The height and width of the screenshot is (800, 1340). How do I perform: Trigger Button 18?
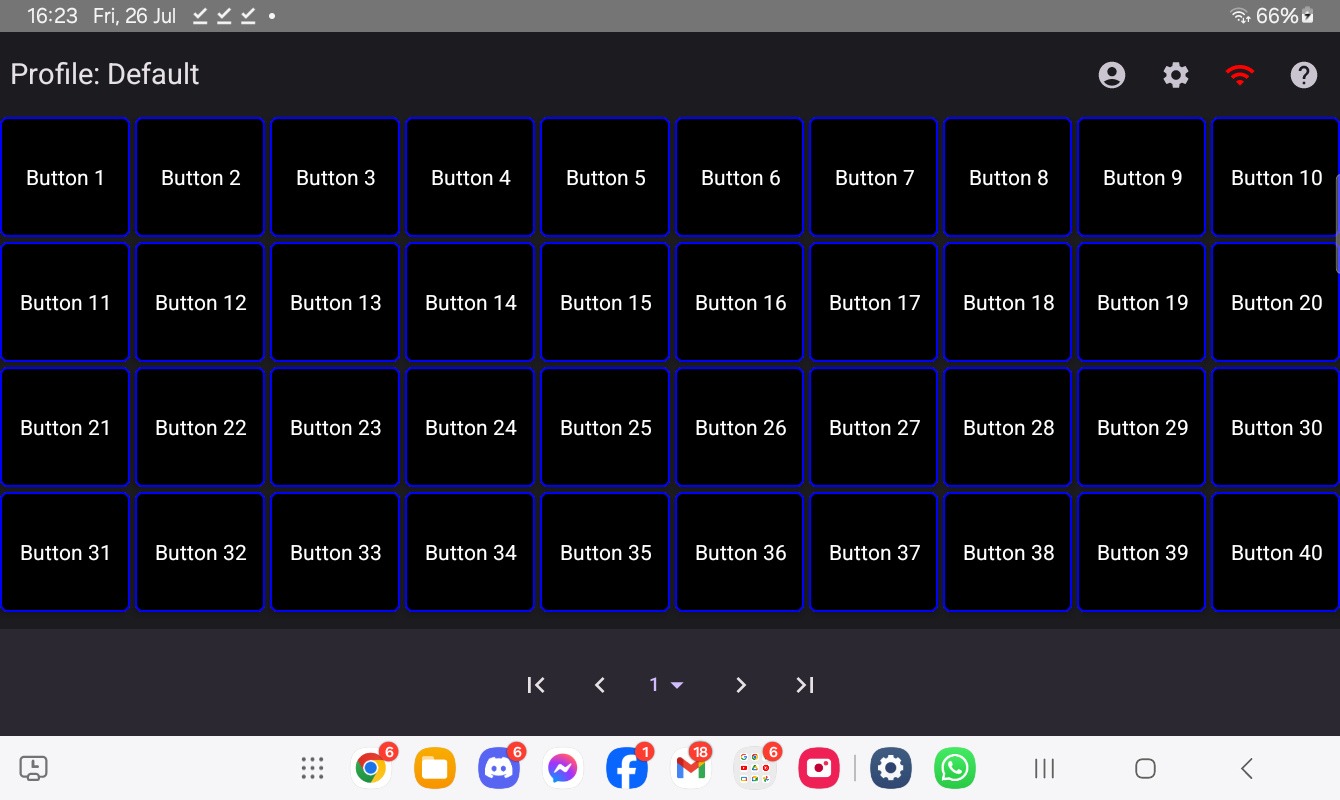(1008, 303)
